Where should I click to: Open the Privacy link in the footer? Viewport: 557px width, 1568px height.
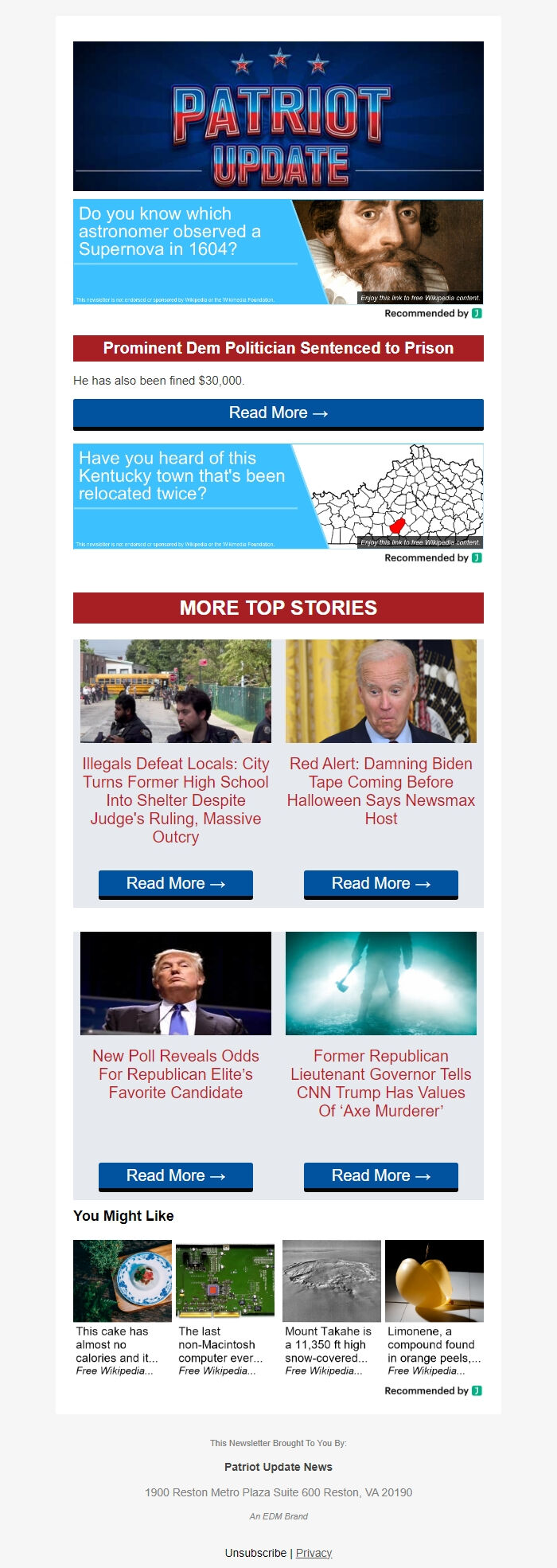[314, 1553]
